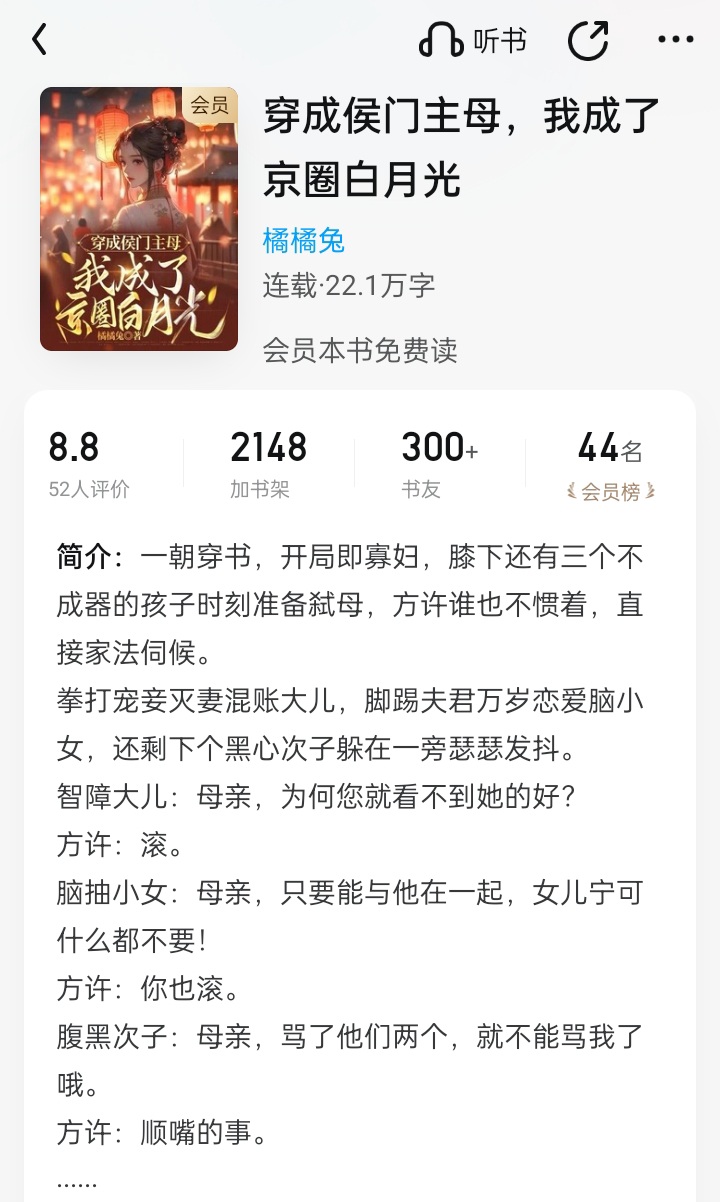Tap 听书 to listen to the audiobook
This screenshot has width=720, height=1202.
[x=472, y=41]
